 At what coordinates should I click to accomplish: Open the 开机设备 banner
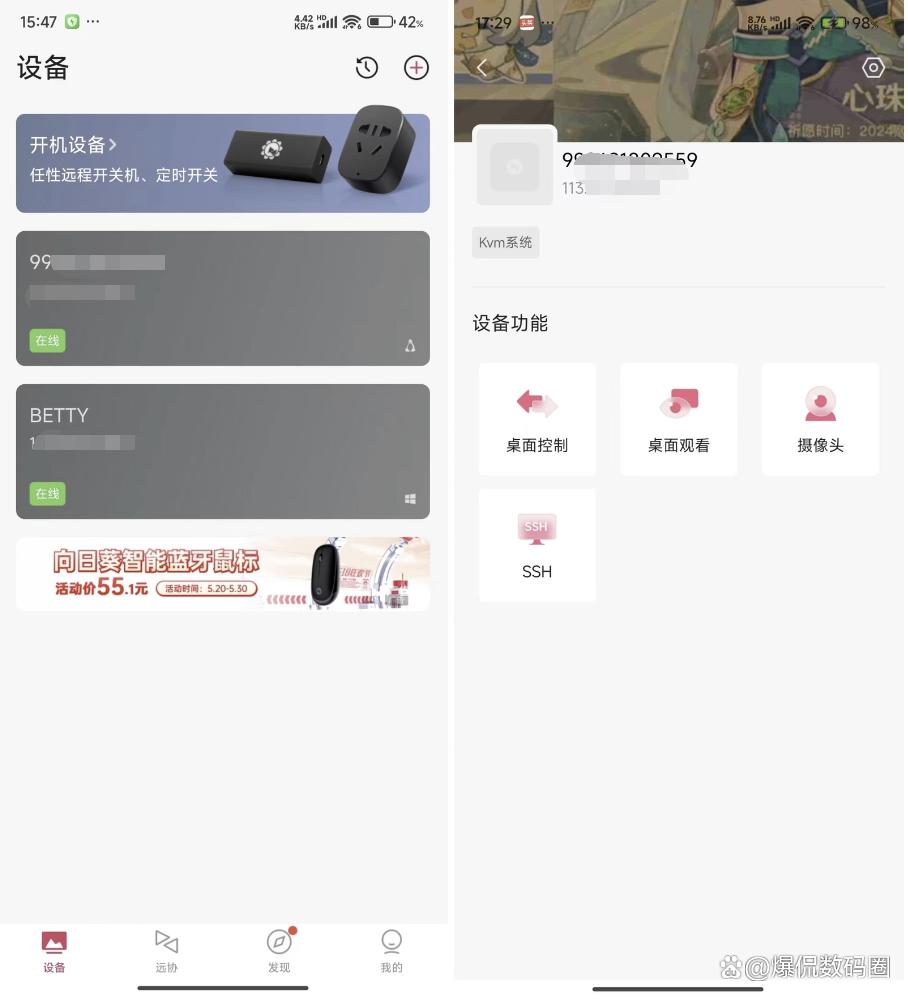point(222,163)
